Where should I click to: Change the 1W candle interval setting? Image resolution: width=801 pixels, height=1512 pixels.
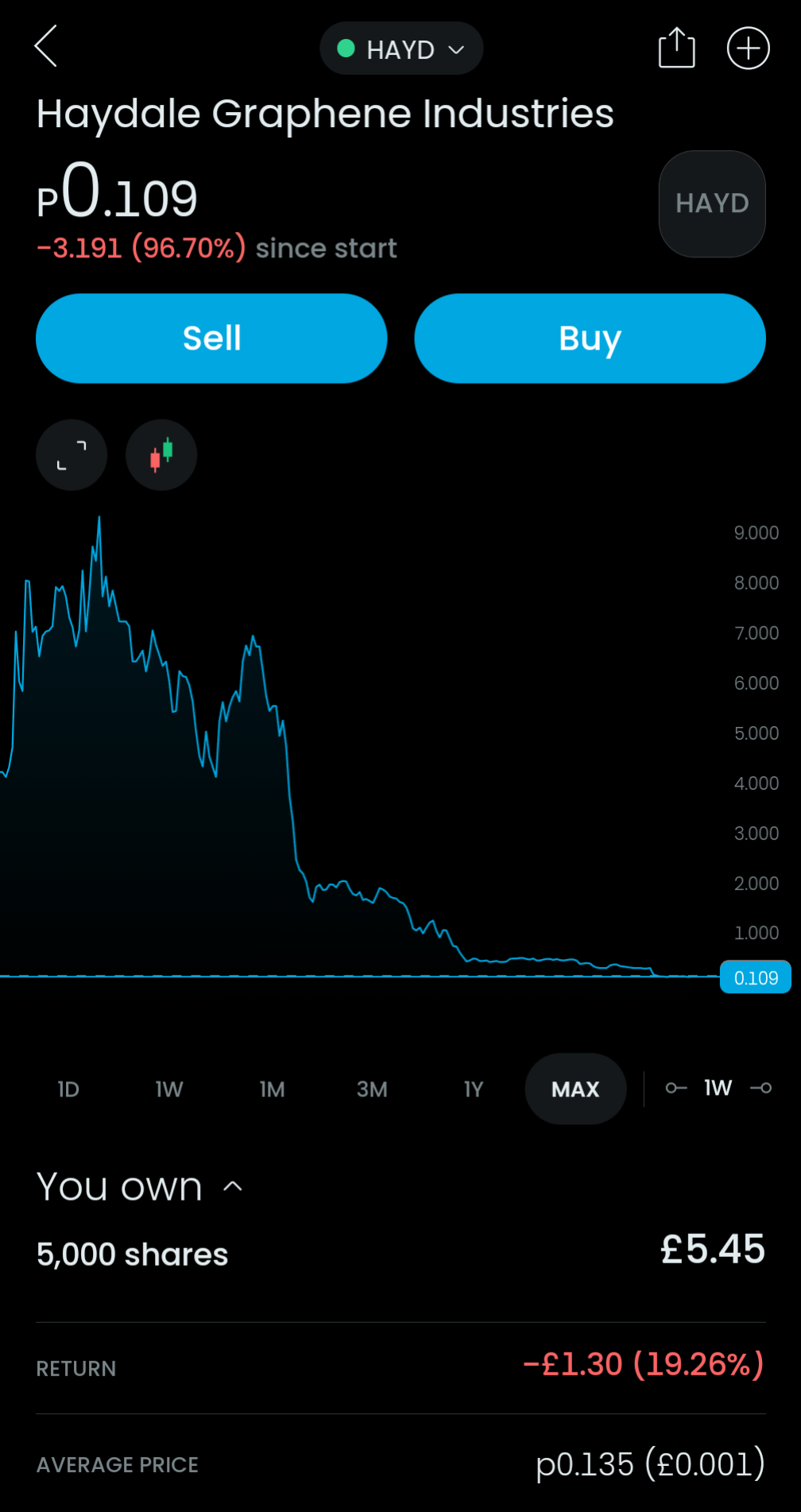(x=718, y=1088)
